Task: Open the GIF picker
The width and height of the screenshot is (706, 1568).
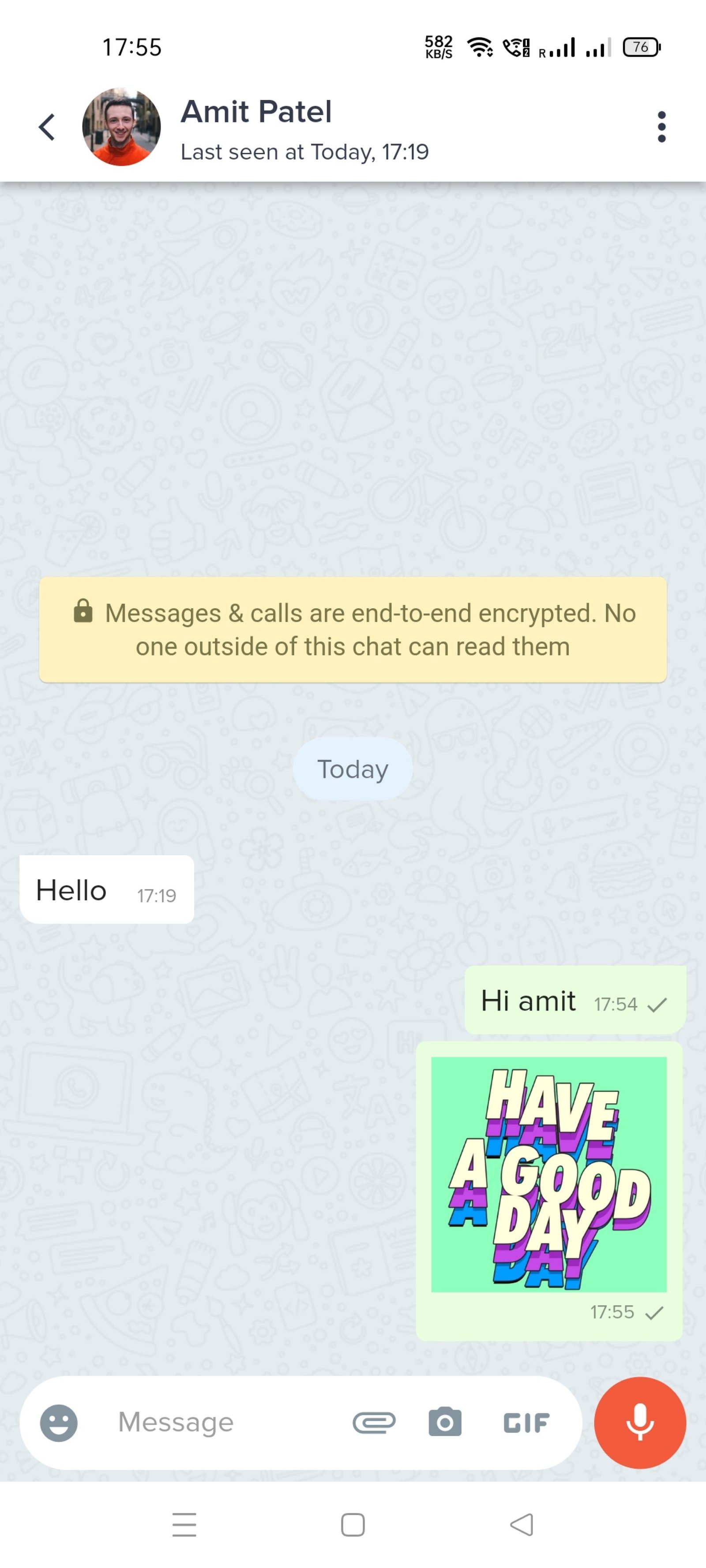Action: click(526, 1422)
